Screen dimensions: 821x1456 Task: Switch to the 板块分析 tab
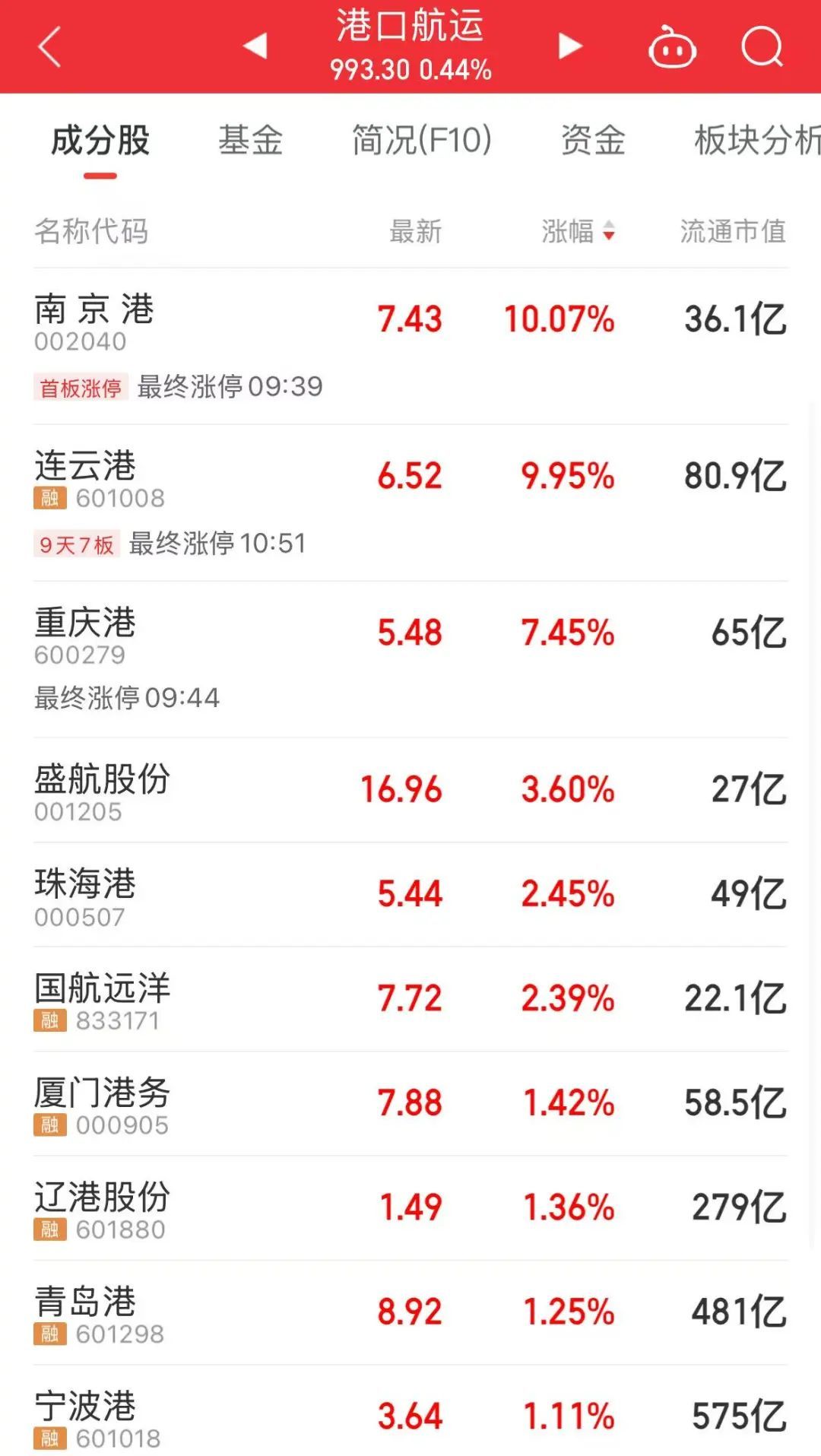[x=756, y=141]
